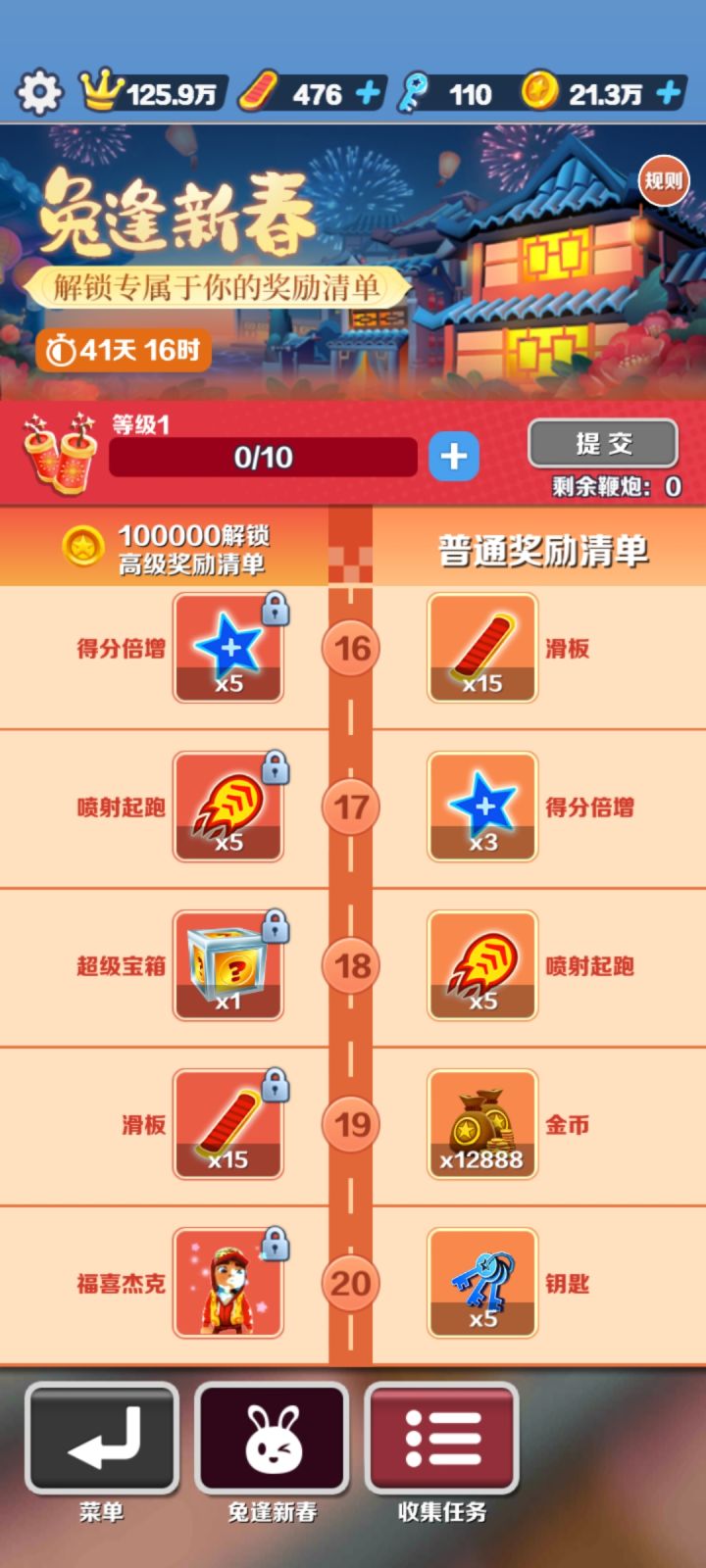
Task: Tap the 福喜杰克 character portrait
Action: (227, 1284)
